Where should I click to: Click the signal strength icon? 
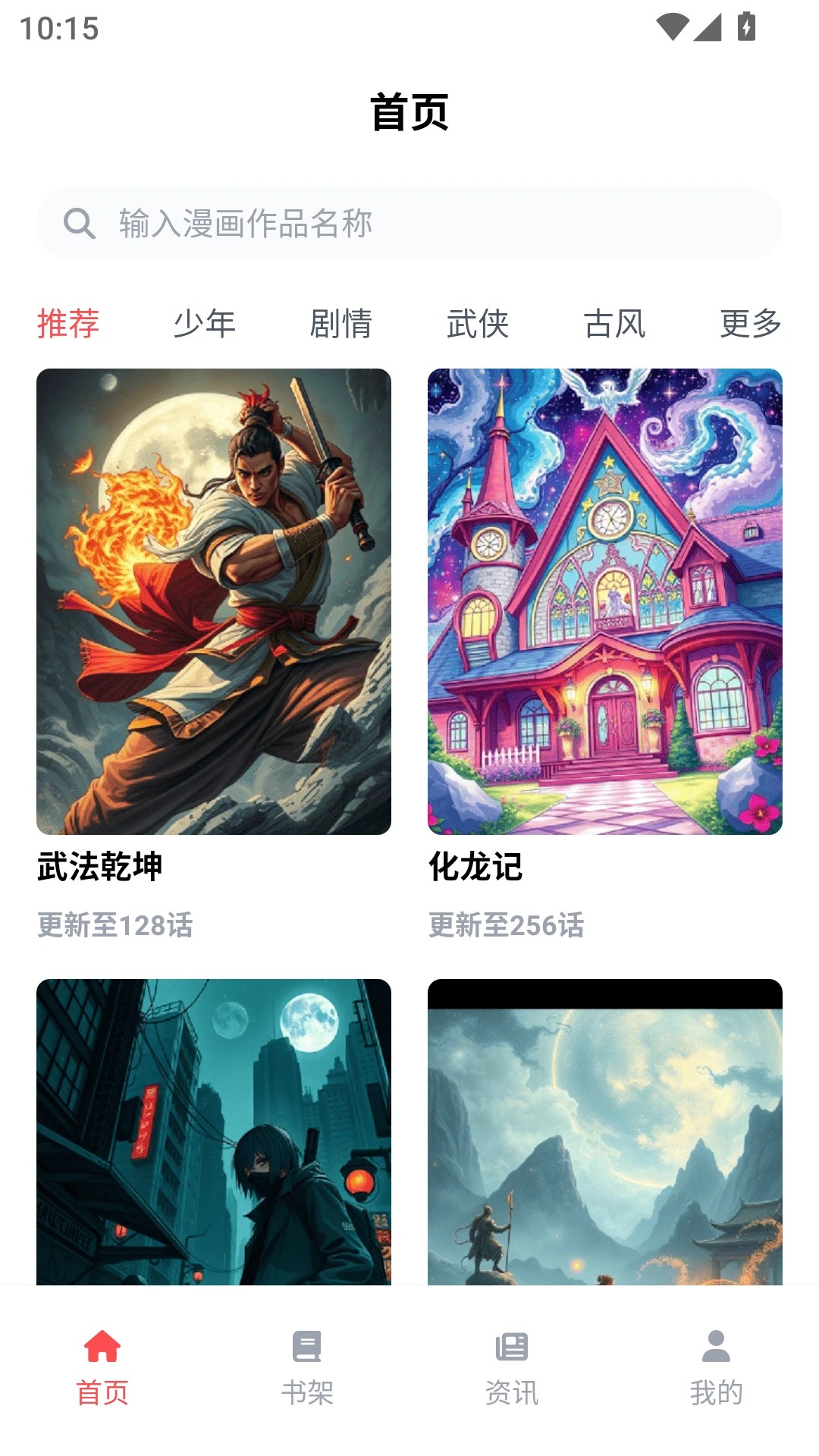708,25
